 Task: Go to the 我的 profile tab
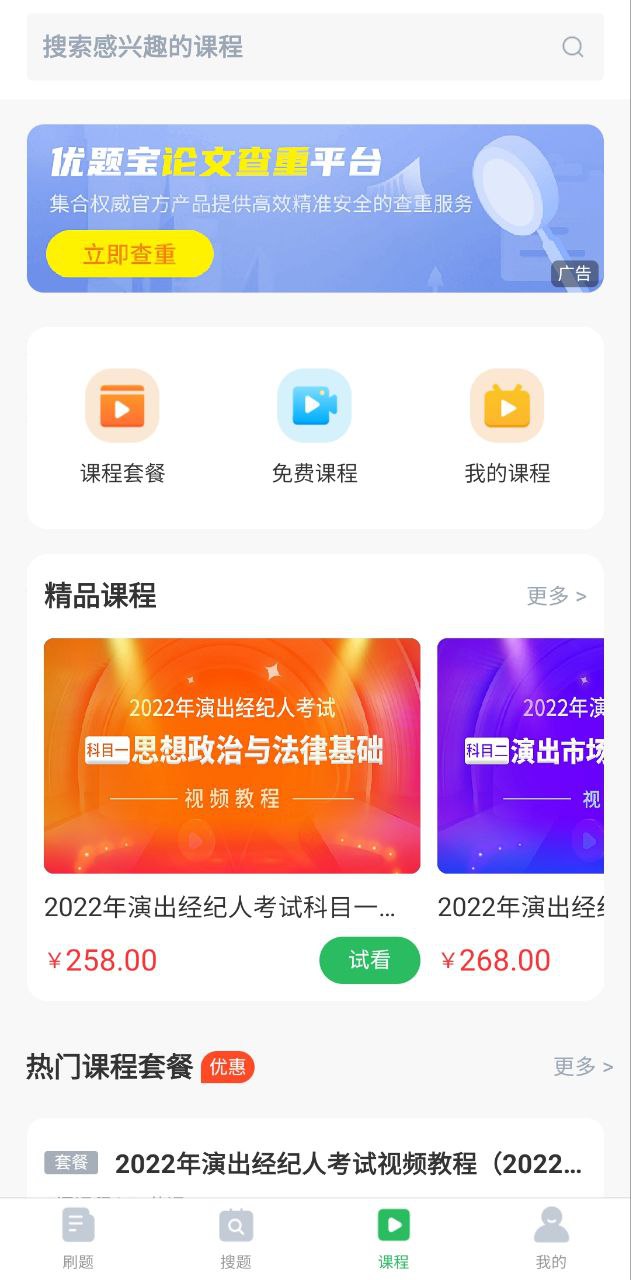(x=551, y=1238)
